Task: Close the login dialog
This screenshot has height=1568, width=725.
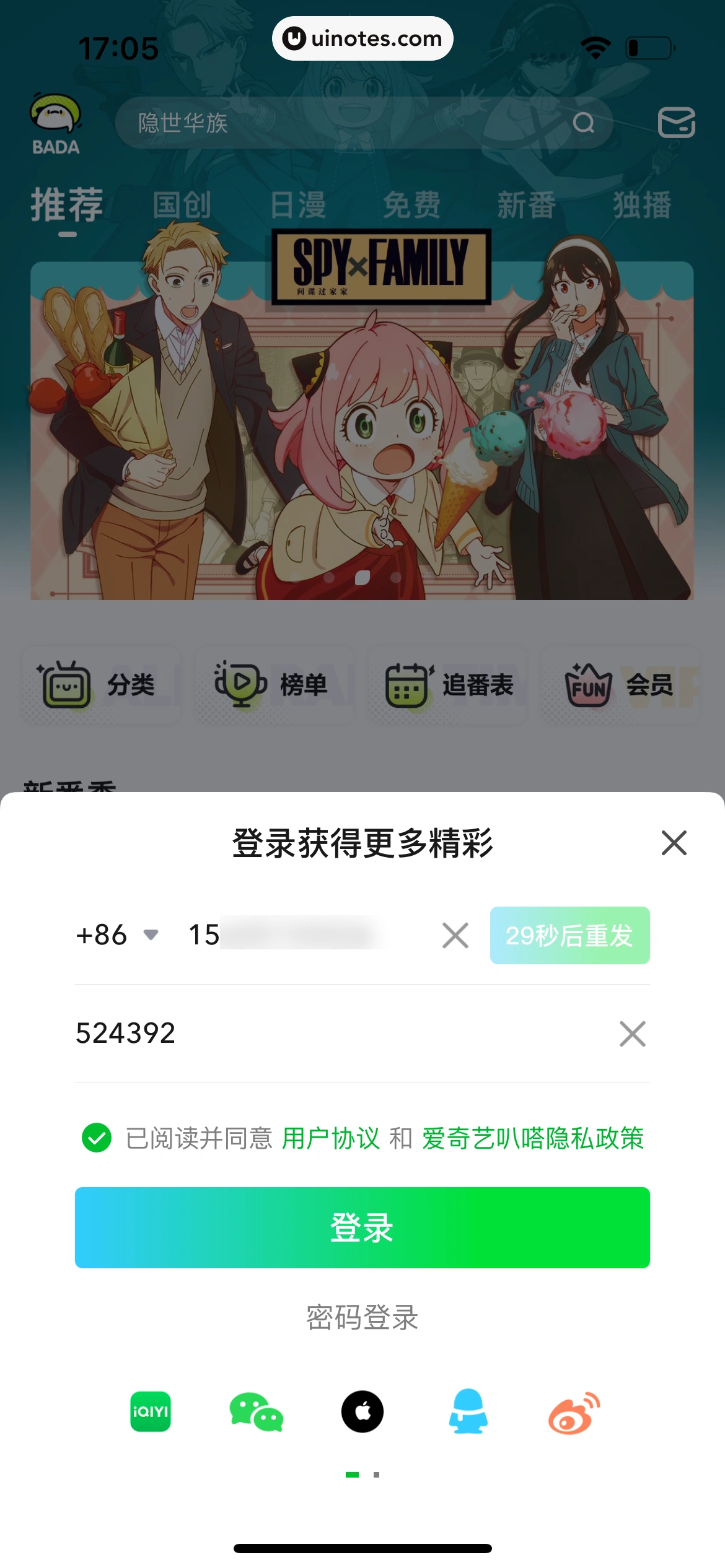Action: click(674, 843)
